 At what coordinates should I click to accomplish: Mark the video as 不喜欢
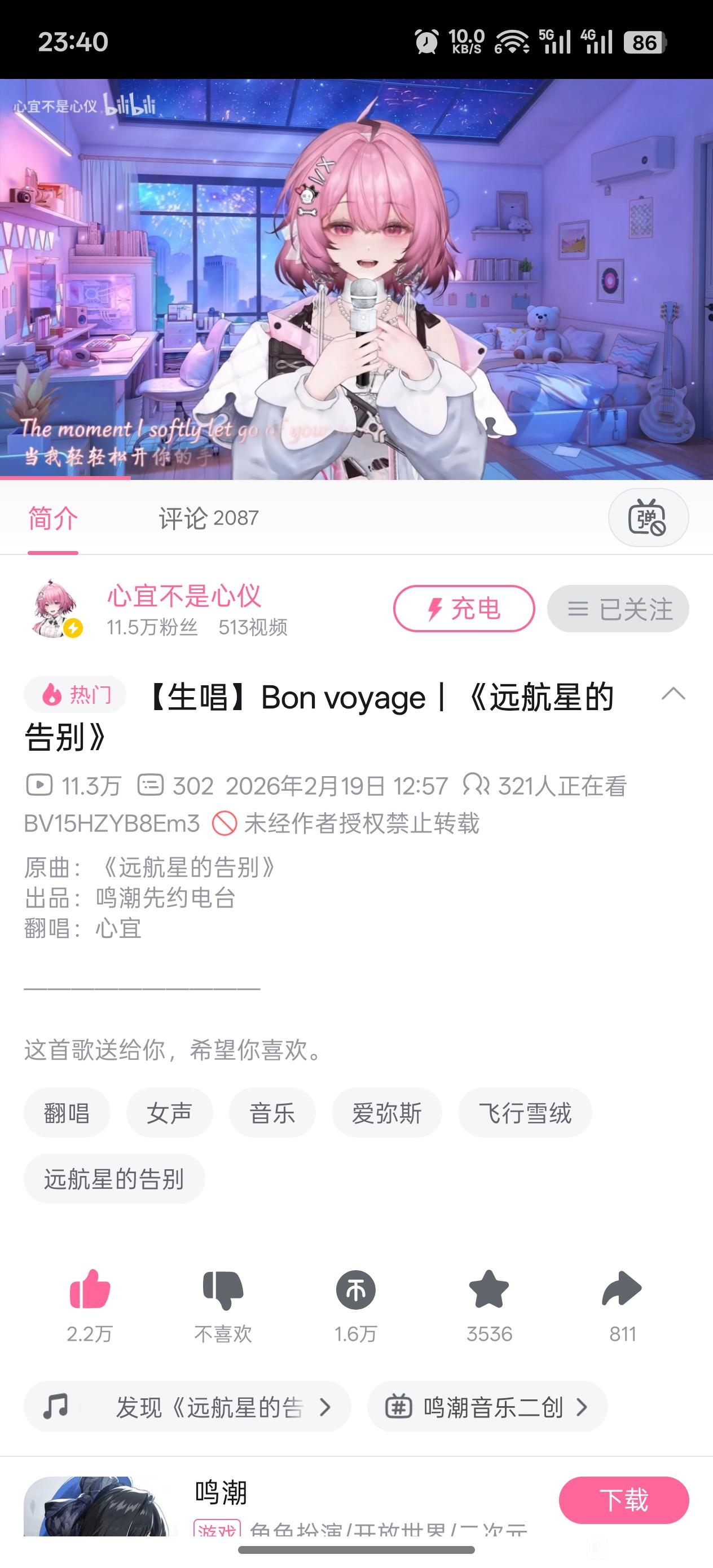[x=223, y=1292]
